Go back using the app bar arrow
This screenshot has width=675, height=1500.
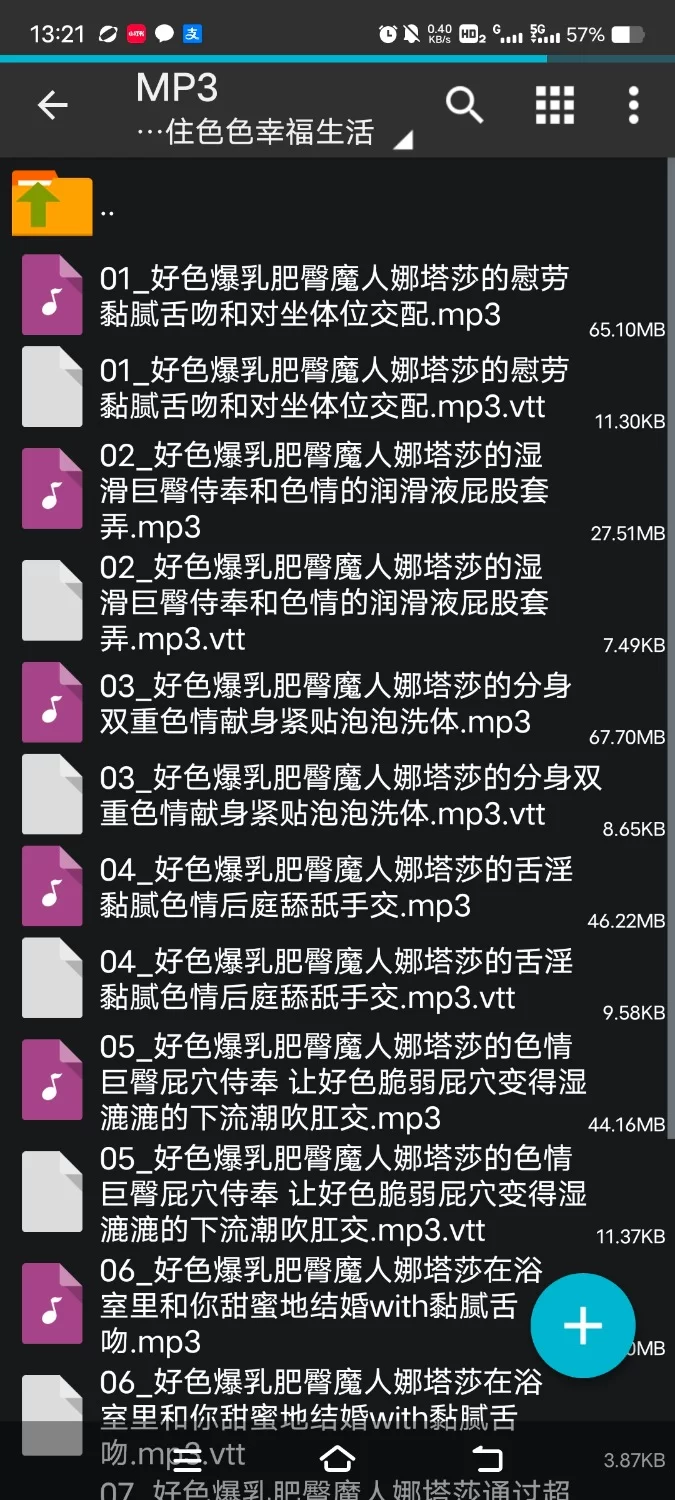(x=52, y=105)
